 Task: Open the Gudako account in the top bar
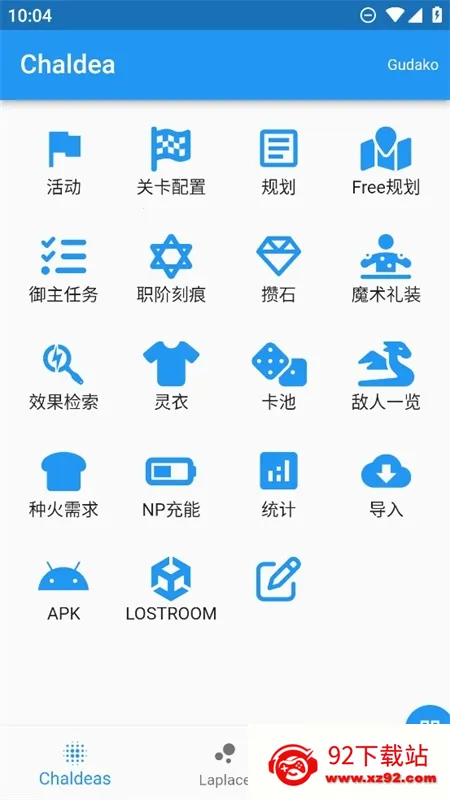[413, 65]
